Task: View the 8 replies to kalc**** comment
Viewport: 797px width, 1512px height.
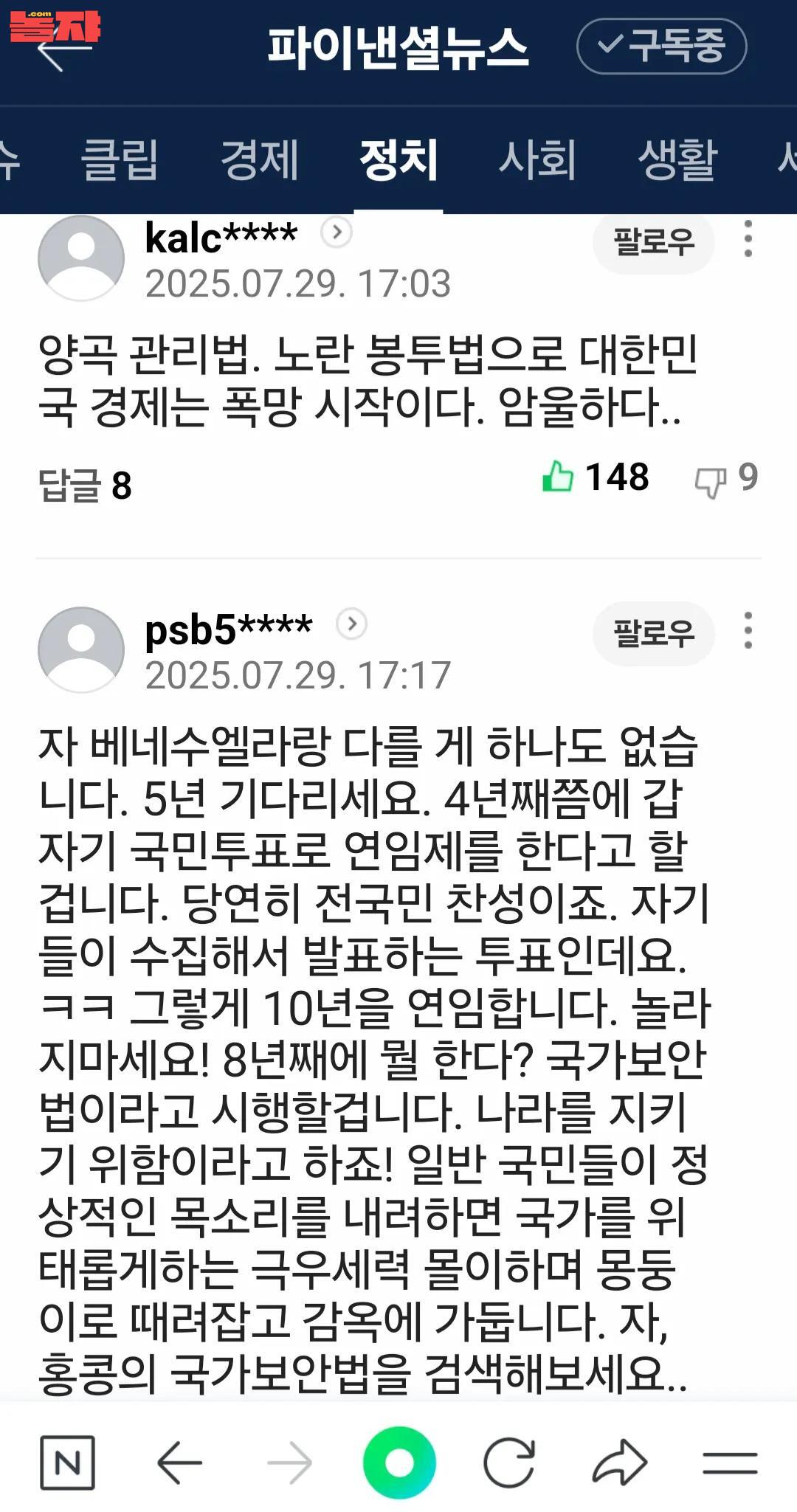Action: pos(85,486)
